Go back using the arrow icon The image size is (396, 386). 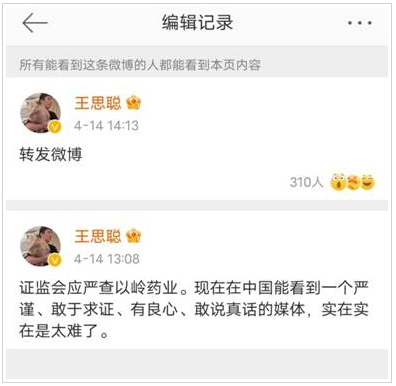[x=35, y=23]
